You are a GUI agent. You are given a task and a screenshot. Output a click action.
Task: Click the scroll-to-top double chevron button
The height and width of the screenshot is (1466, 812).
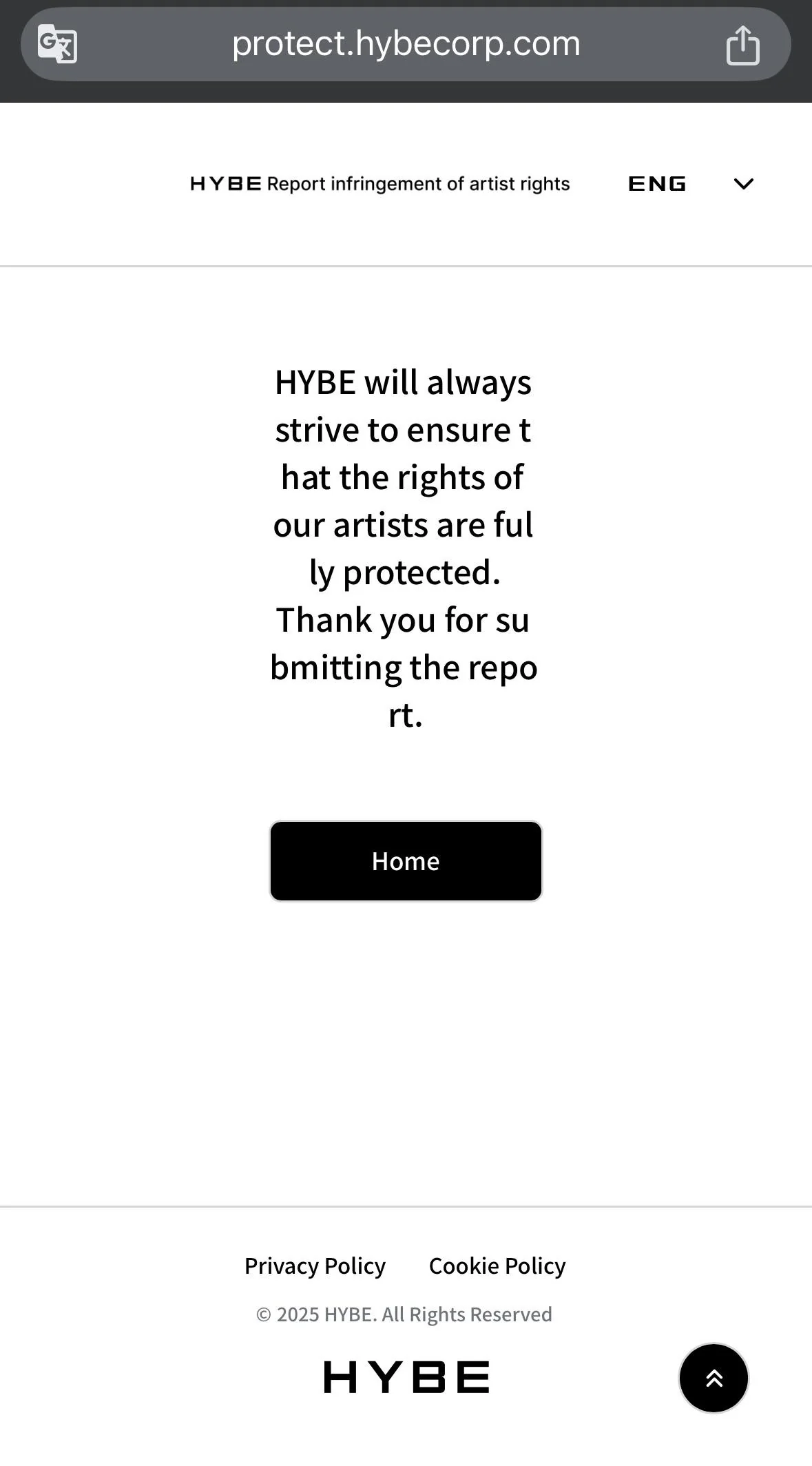[x=714, y=1379]
